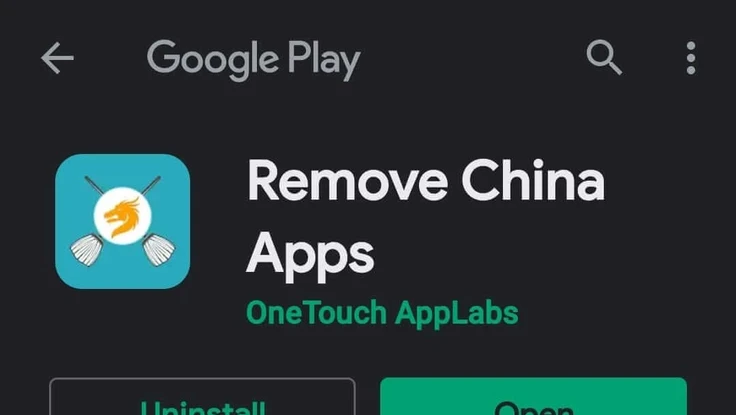Open the three-dot overflow menu
Image resolution: width=736 pixels, height=415 pixels.
[690, 59]
